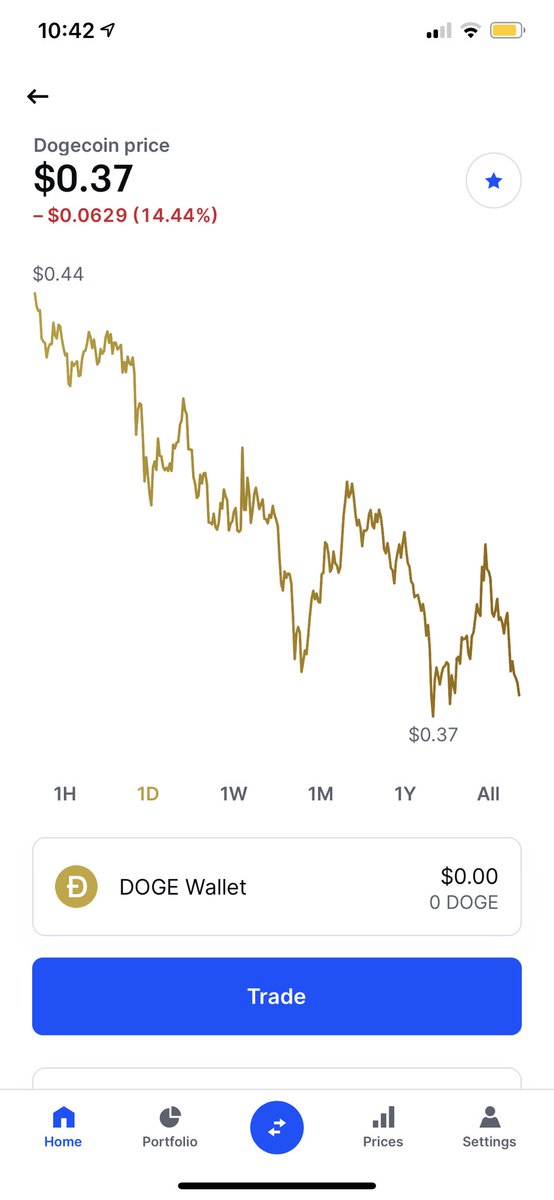The height and width of the screenshot is (1200, 554).
Task: Open the DOGE Wallet card
Action: pos(277,886)
